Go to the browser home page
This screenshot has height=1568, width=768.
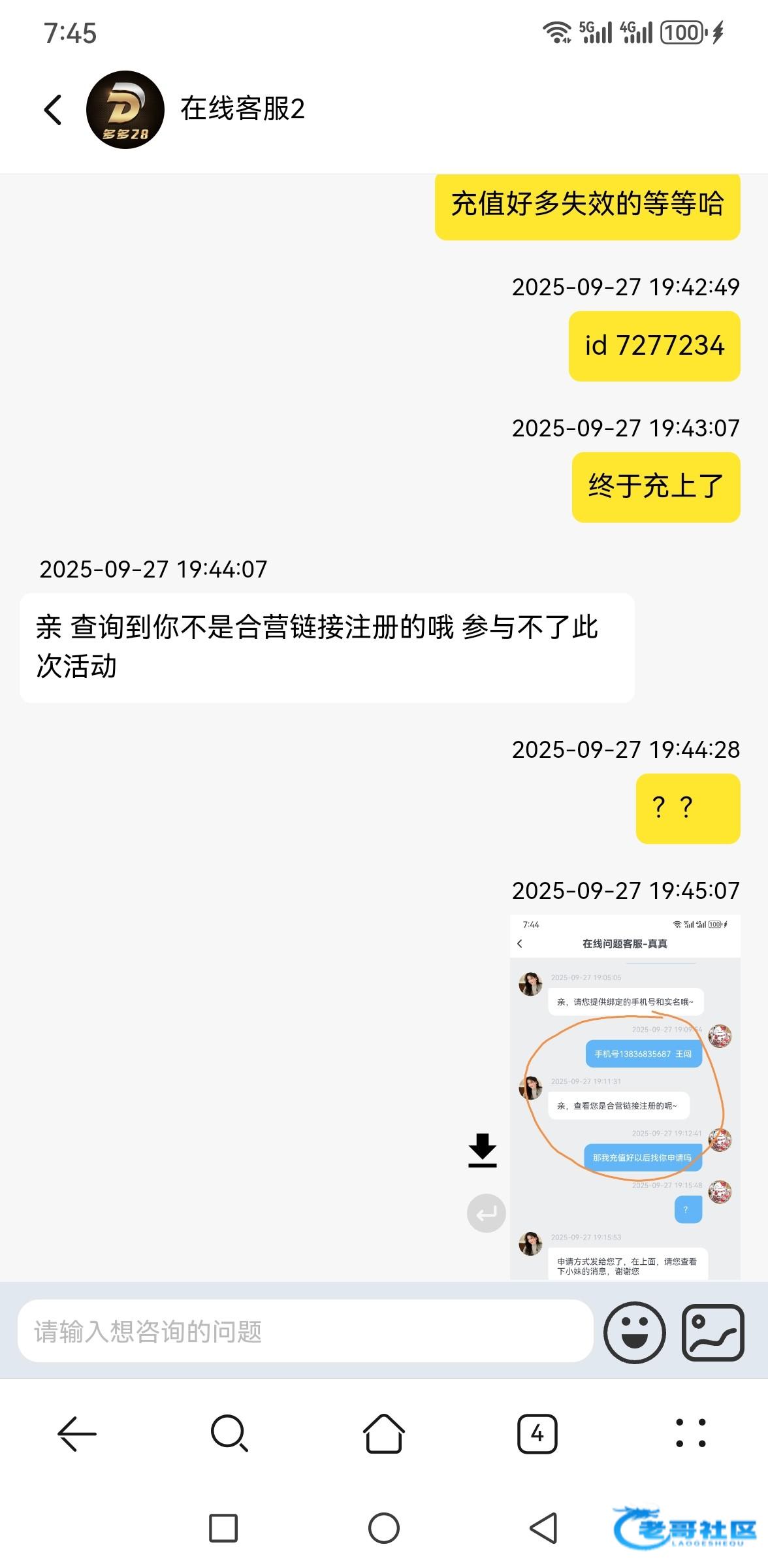click(383, 1434)
